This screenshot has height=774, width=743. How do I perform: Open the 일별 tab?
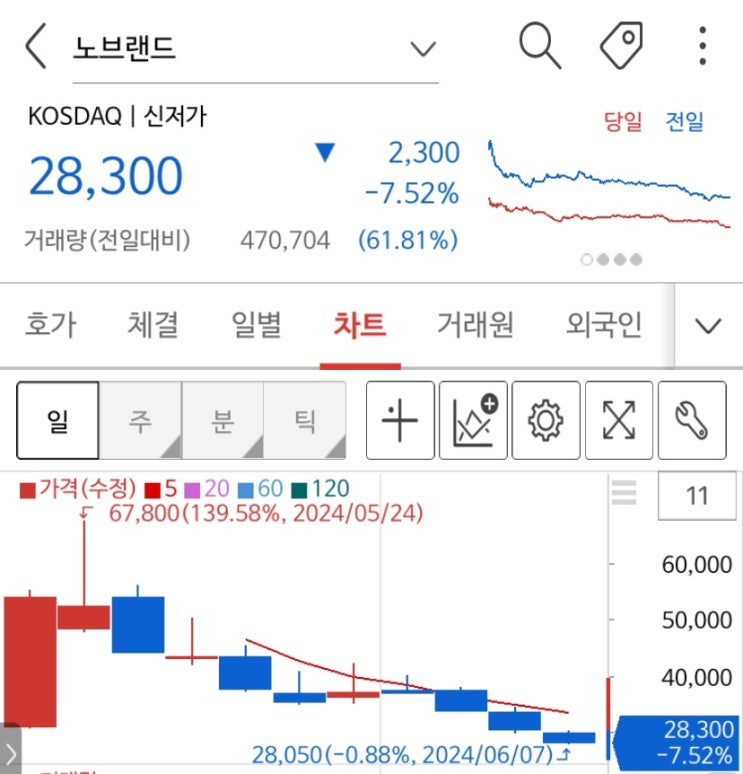(256, 324)
